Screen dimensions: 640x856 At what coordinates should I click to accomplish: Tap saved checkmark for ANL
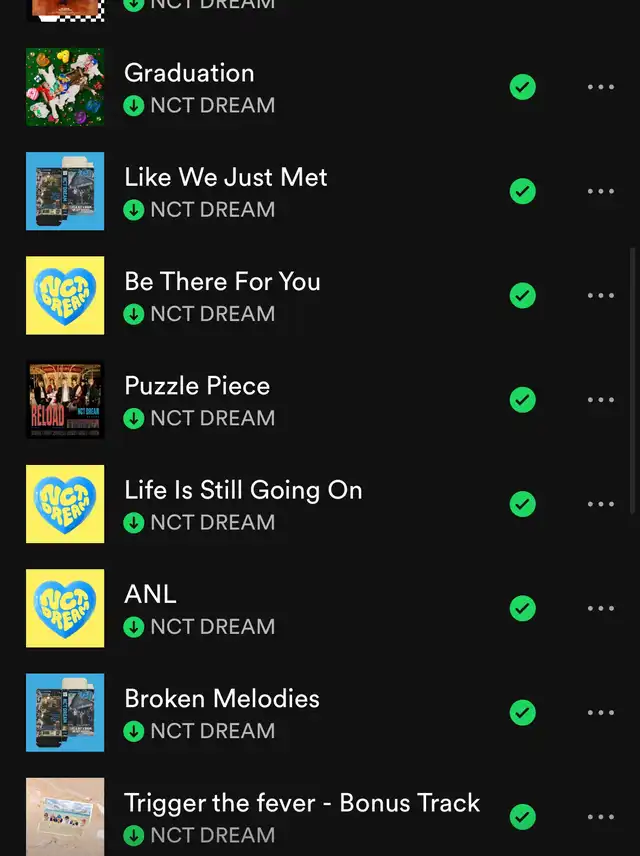(x=522, y=608)
